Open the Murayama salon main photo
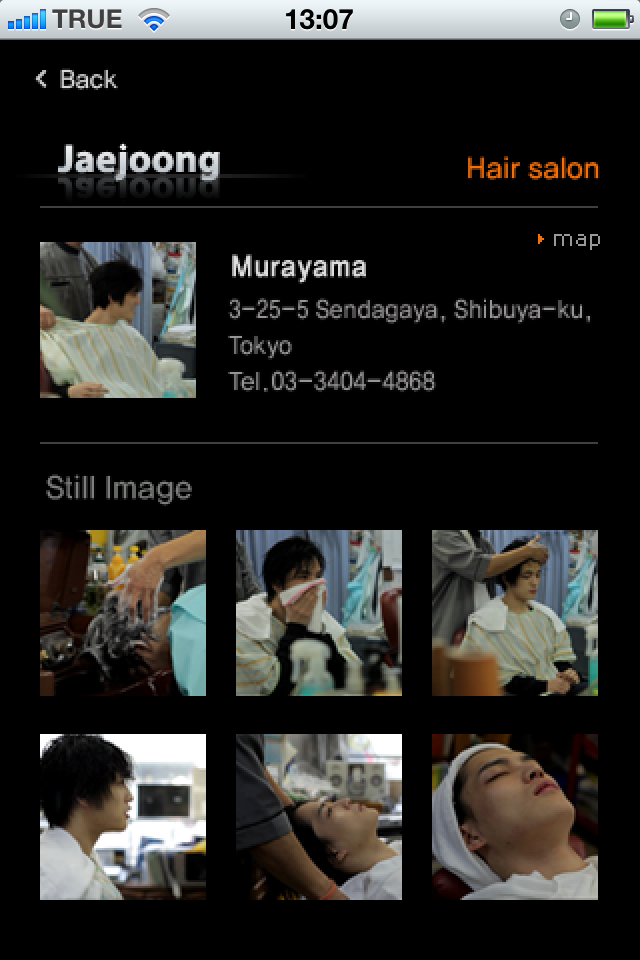This screenshot has height=960, width=640. [x=118, y=320]
